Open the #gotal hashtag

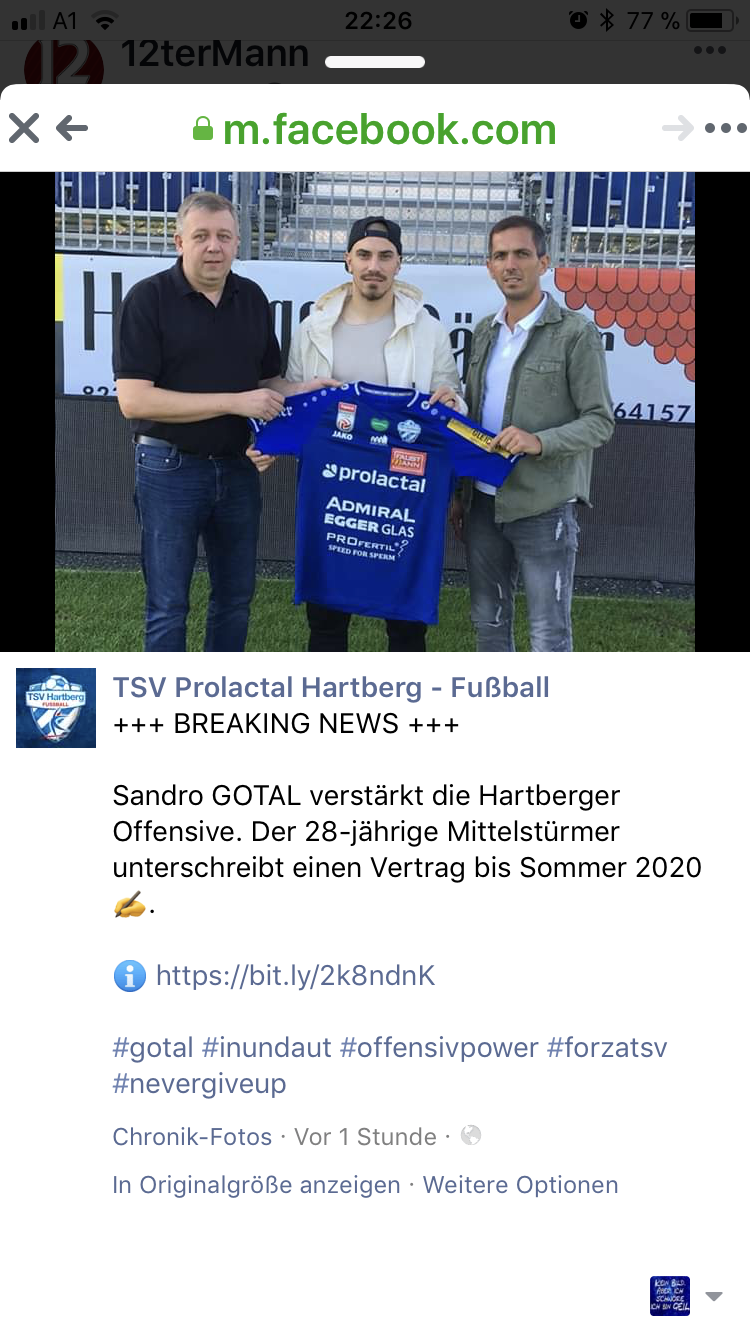click(x=153, y=1048)
